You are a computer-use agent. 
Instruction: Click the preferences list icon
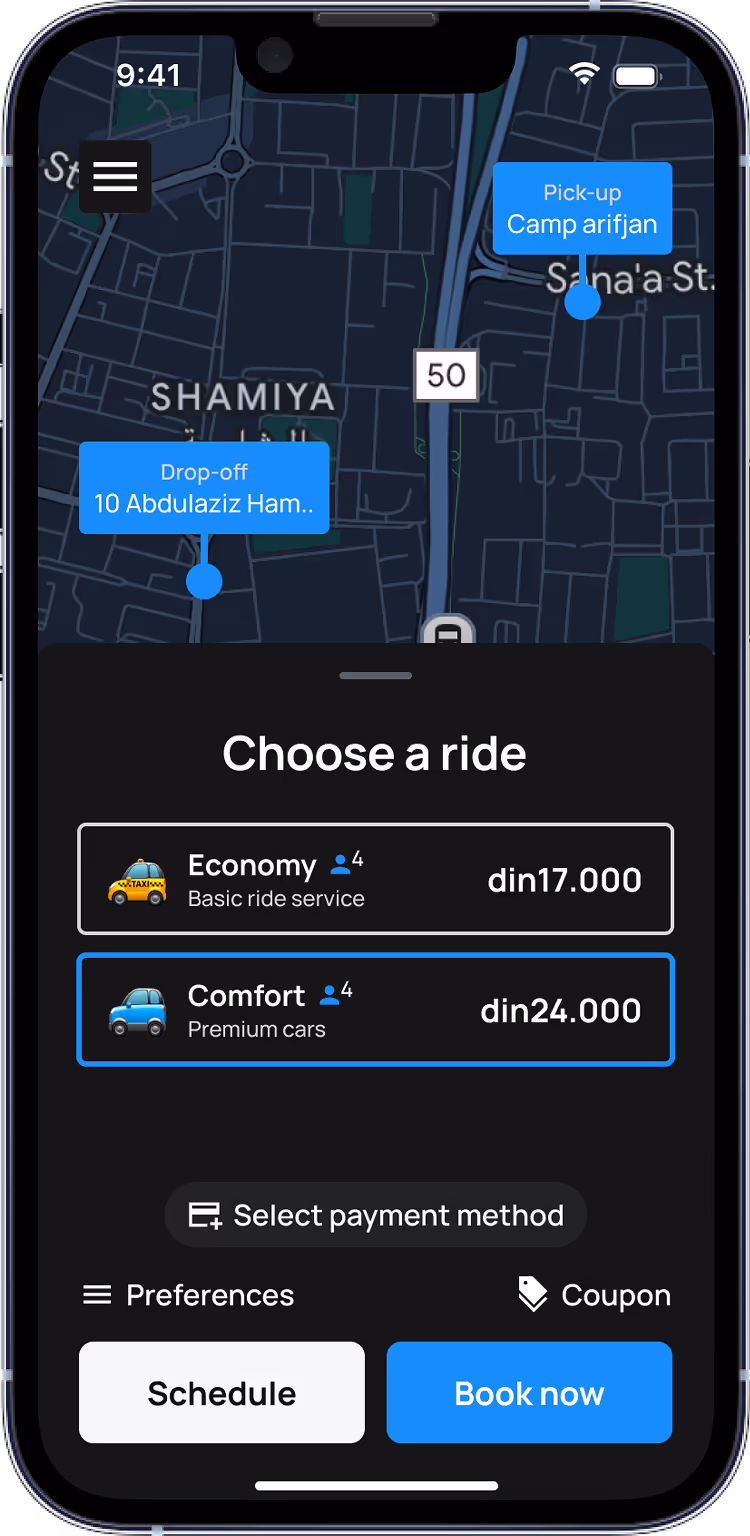tap(96, 1294)
